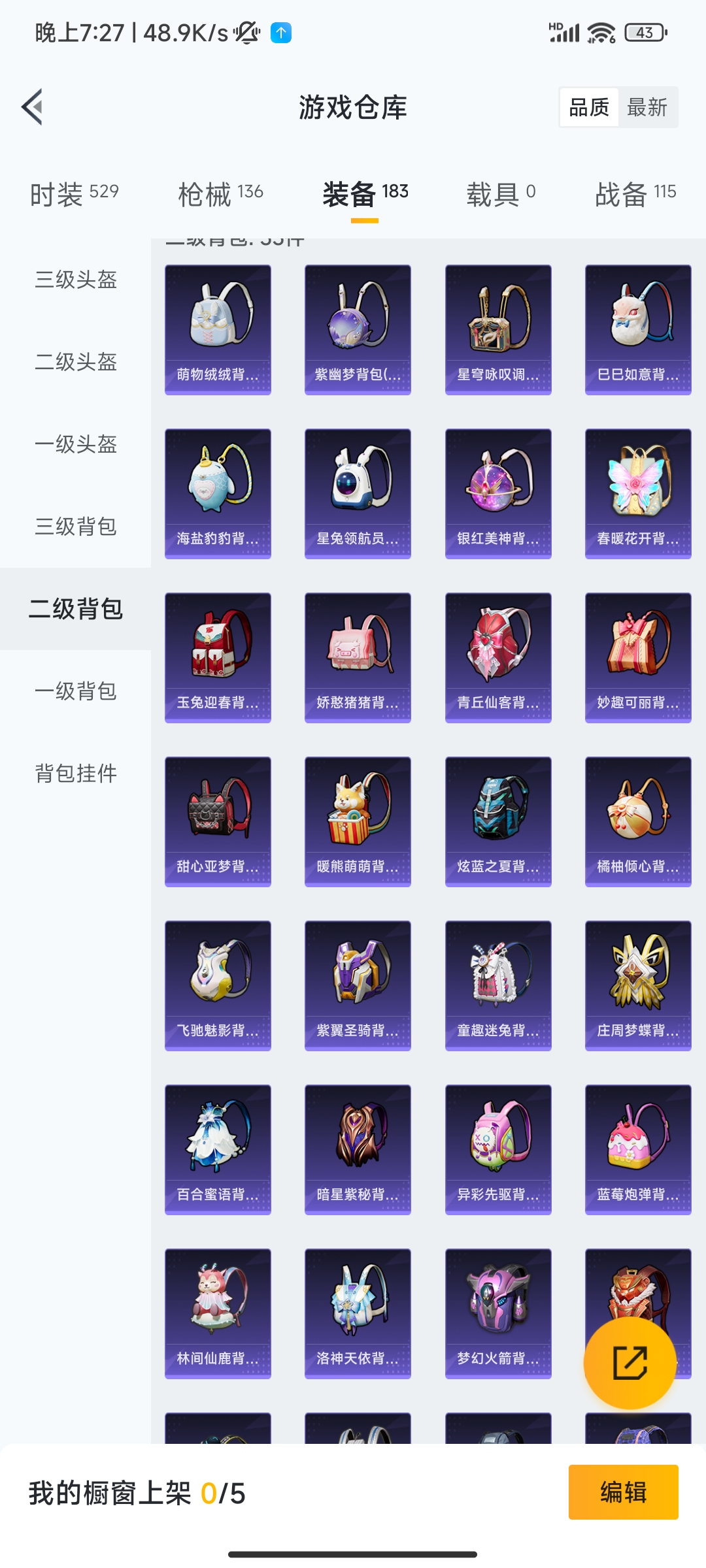Select 二级头盔 in the side list
This screenshot has height=1568, width=706.
click(x=76, y=362)
